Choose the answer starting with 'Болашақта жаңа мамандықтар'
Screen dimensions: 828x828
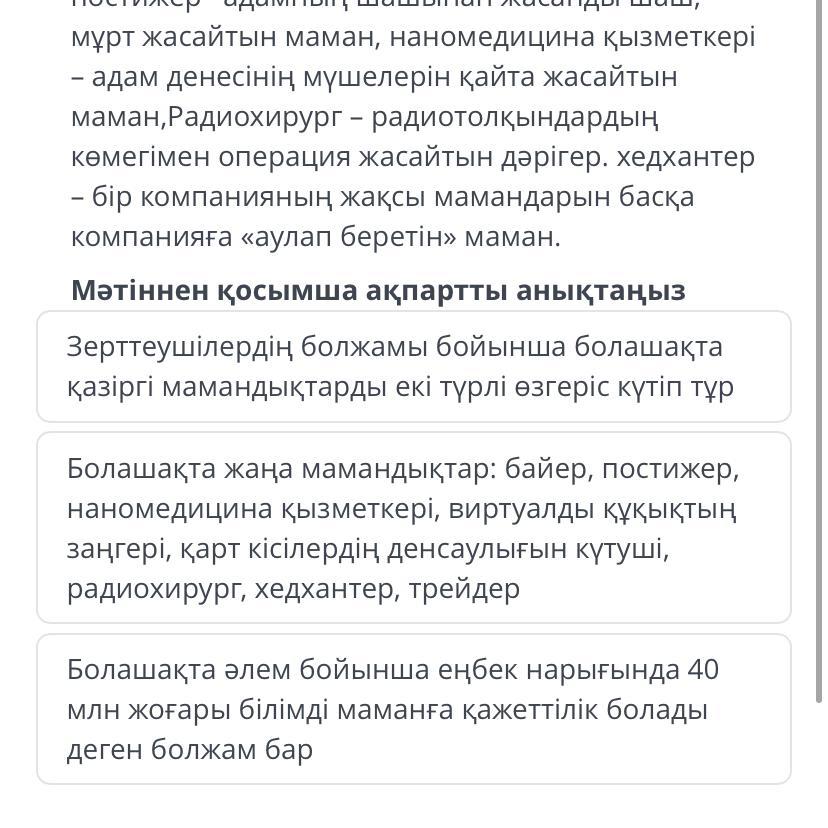point(413,528)
